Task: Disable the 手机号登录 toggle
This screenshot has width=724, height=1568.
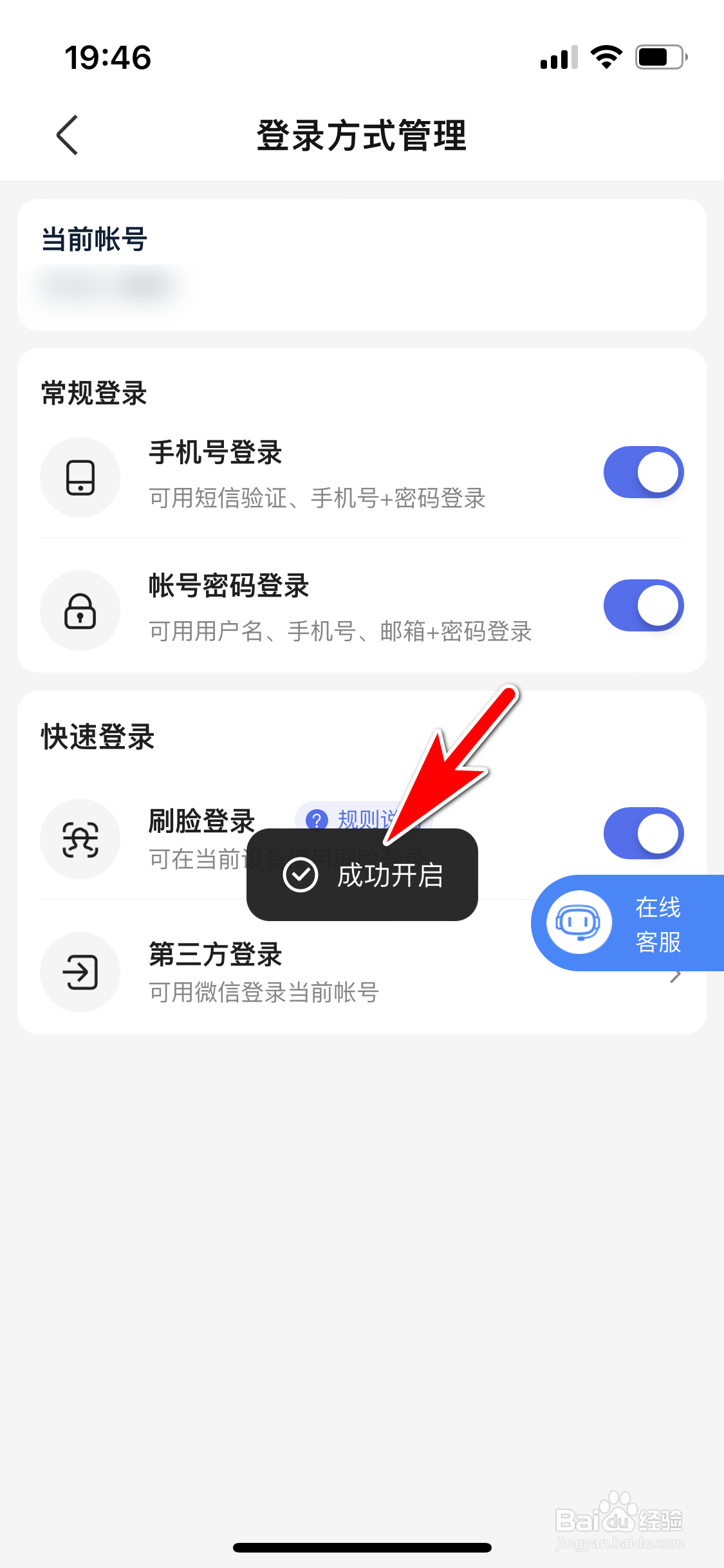Action: click(x=643, y=472)
